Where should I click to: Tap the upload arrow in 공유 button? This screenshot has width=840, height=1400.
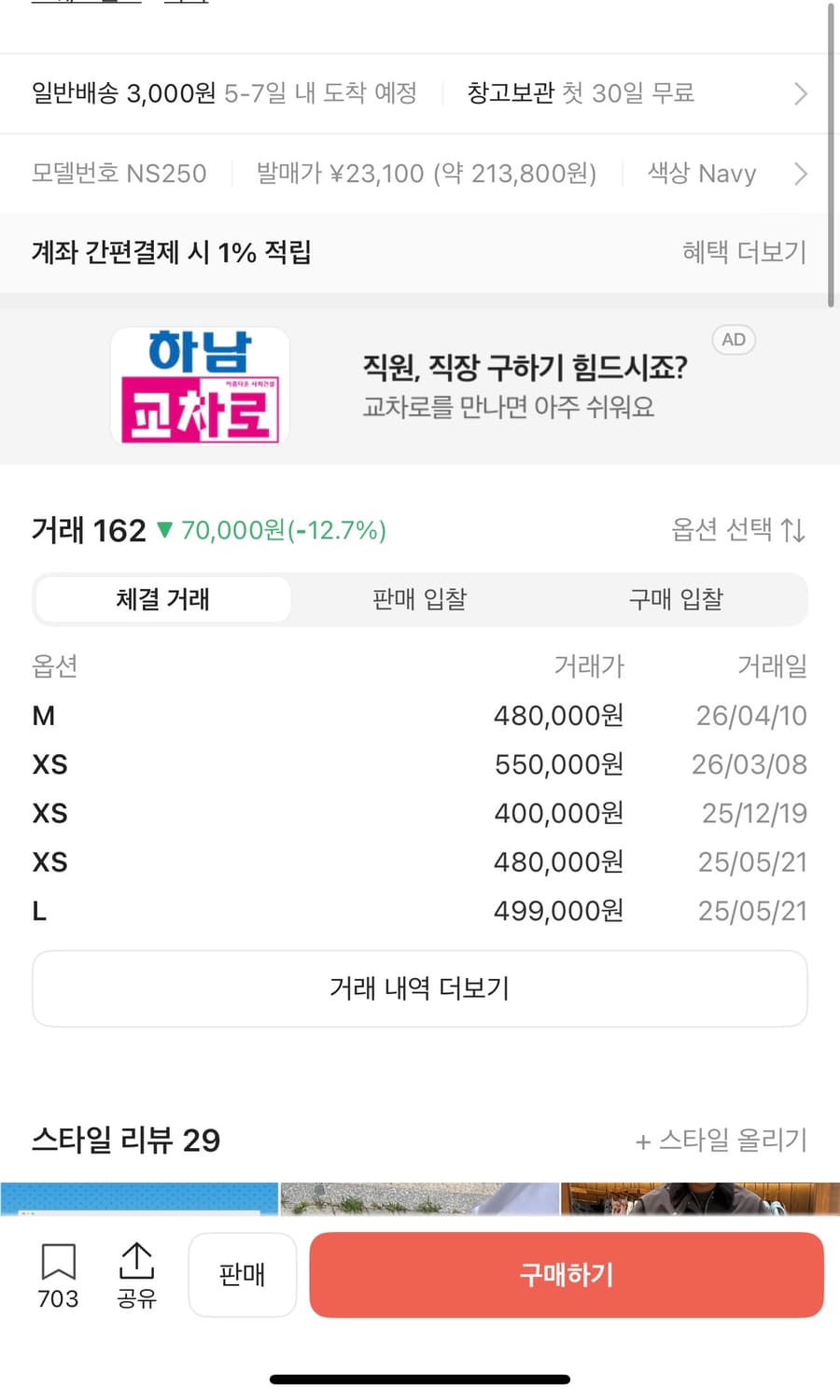pyautogui.click(x=136, y=1262)
